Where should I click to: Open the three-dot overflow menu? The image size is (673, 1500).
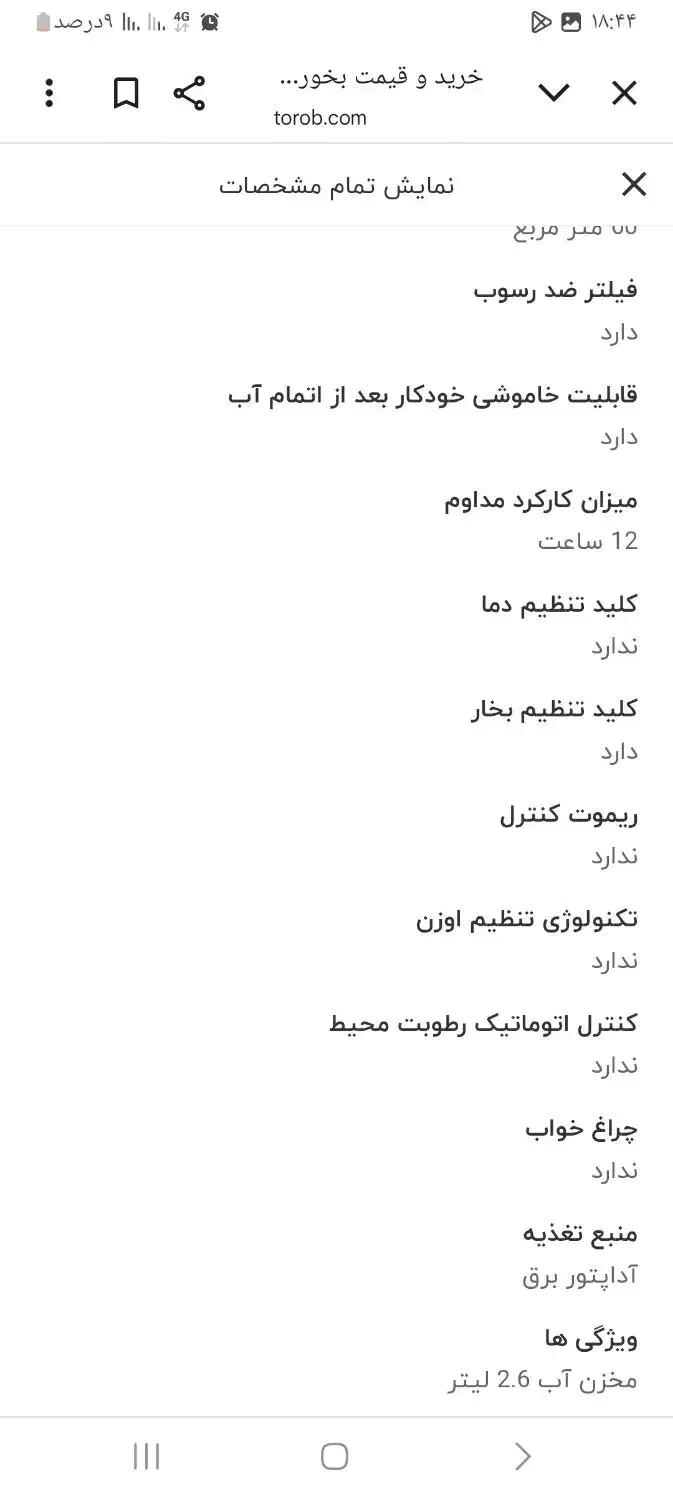[49, 94]
